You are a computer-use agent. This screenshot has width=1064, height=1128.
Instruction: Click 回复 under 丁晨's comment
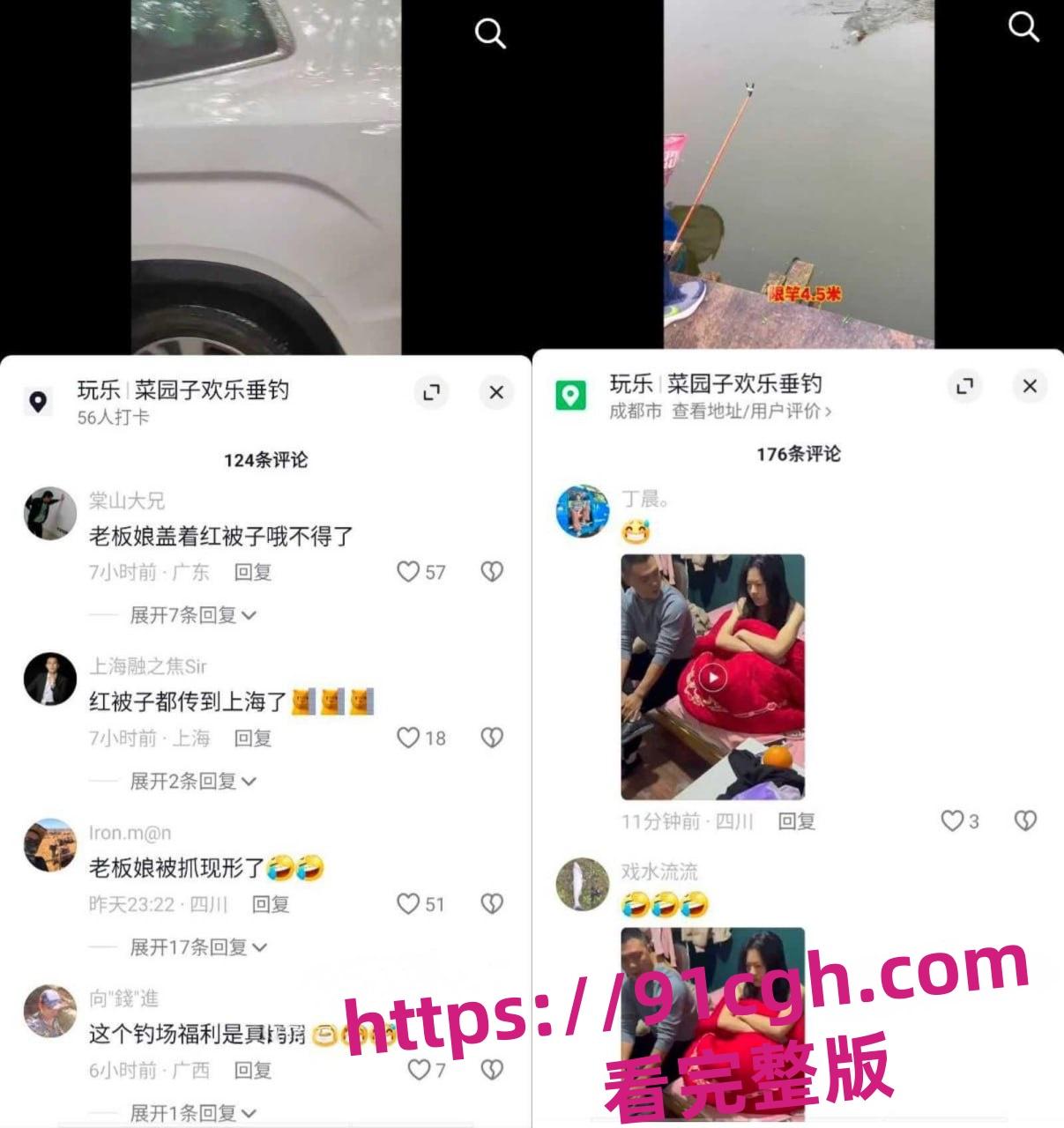(798, 820)
